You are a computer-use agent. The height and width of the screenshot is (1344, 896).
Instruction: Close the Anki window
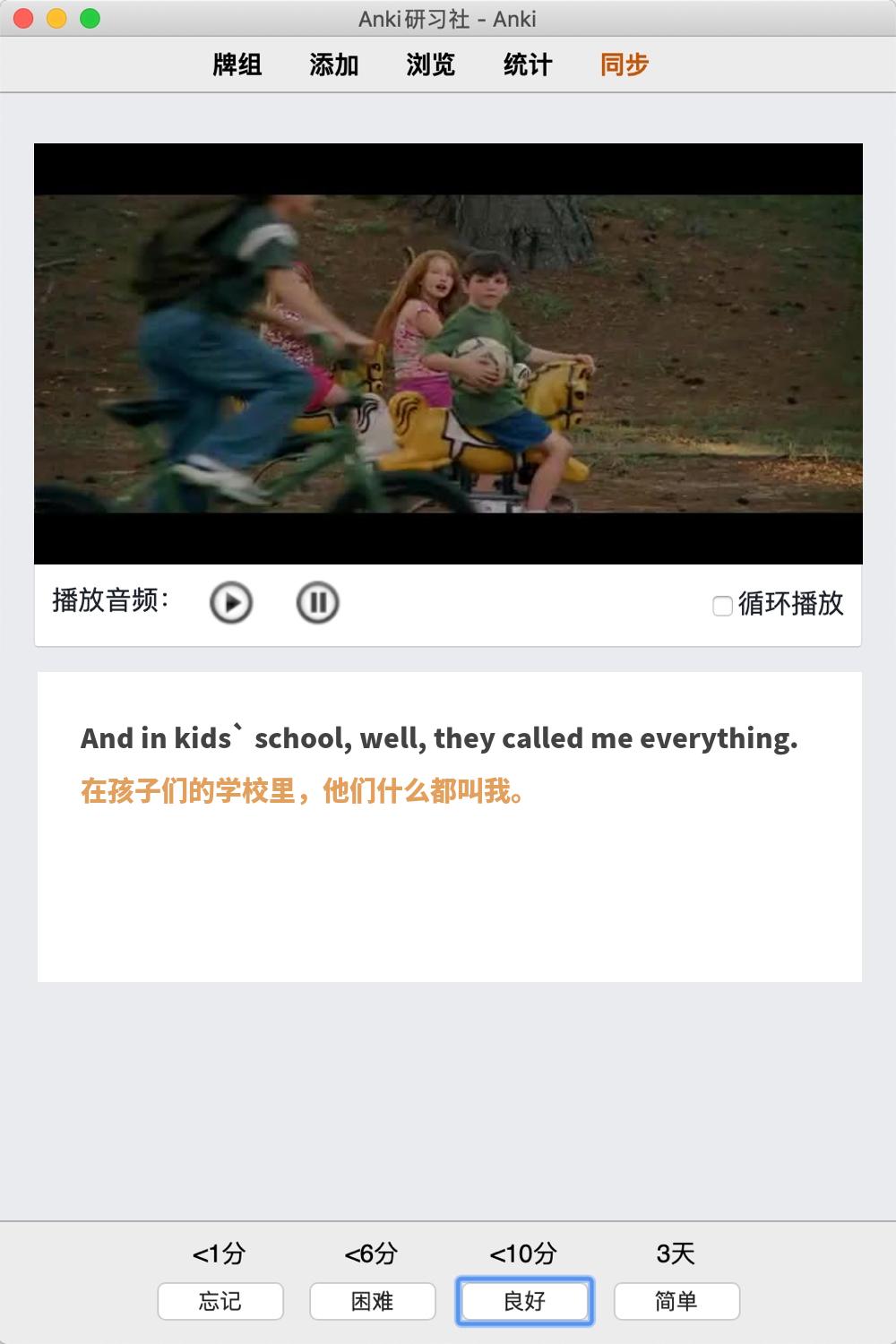pyautogui.click(x=24, y=18)
